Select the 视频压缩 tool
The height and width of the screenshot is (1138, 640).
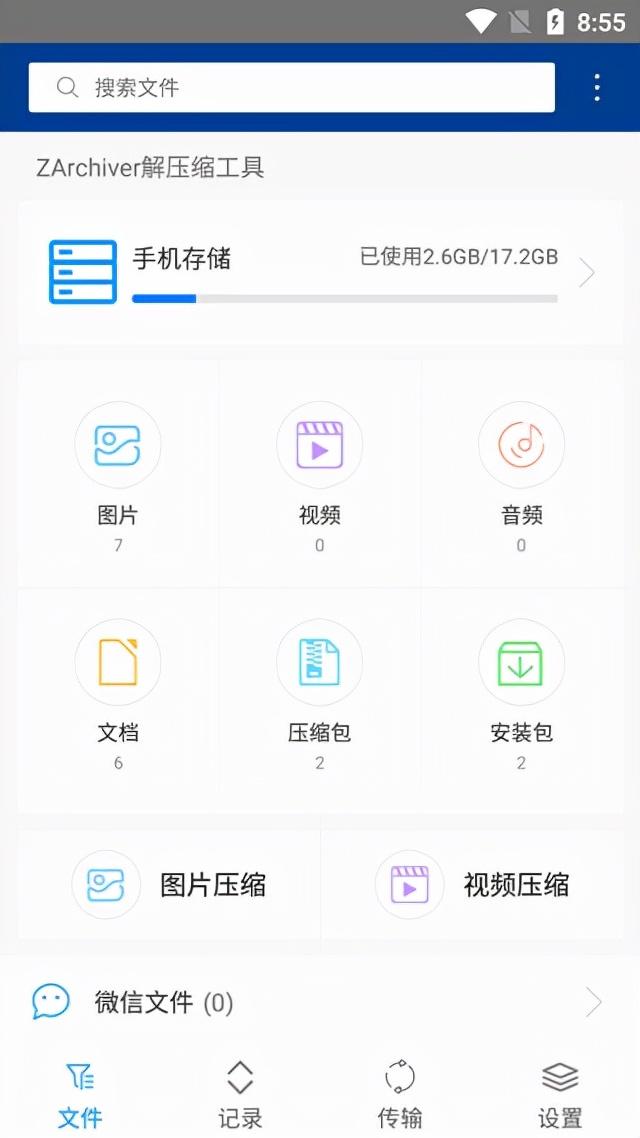tap(472, 884)
